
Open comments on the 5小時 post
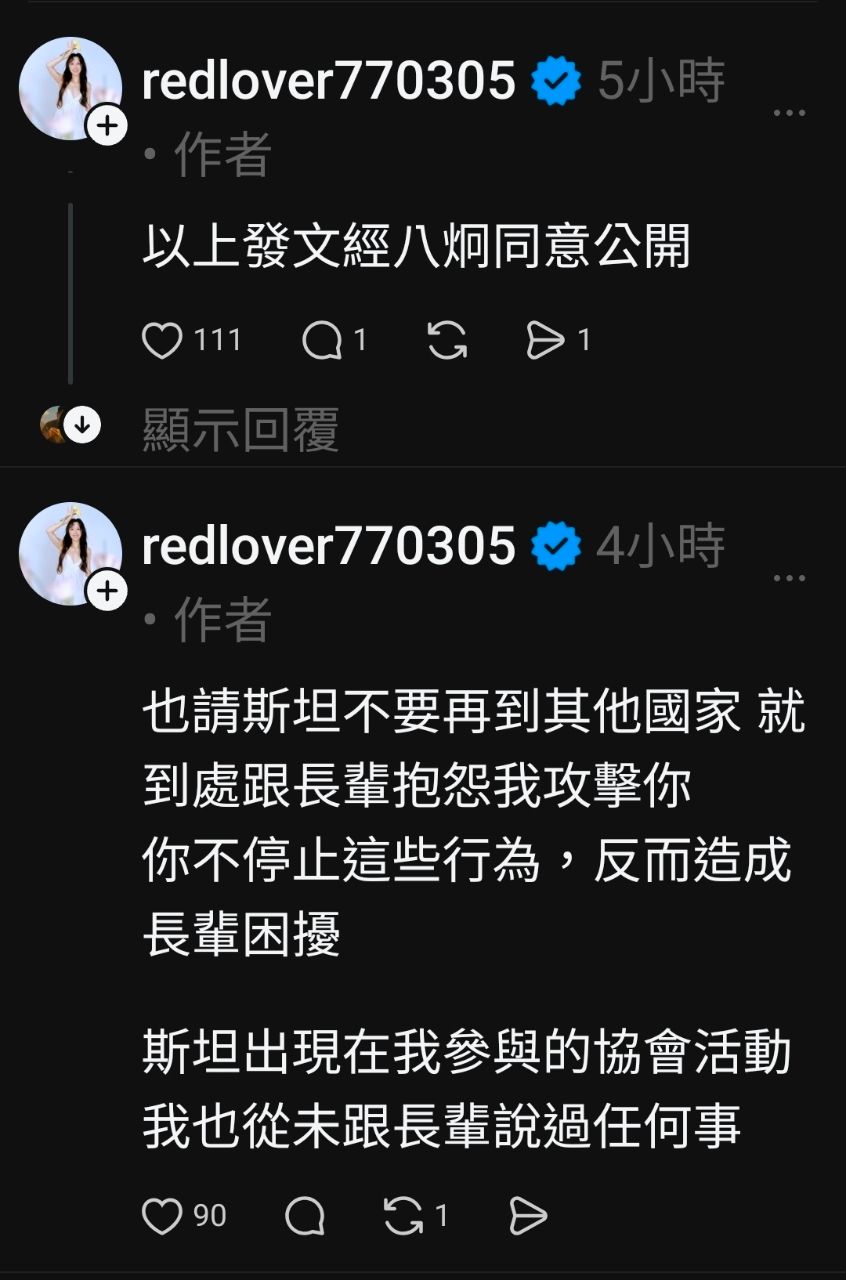[322, 341]
